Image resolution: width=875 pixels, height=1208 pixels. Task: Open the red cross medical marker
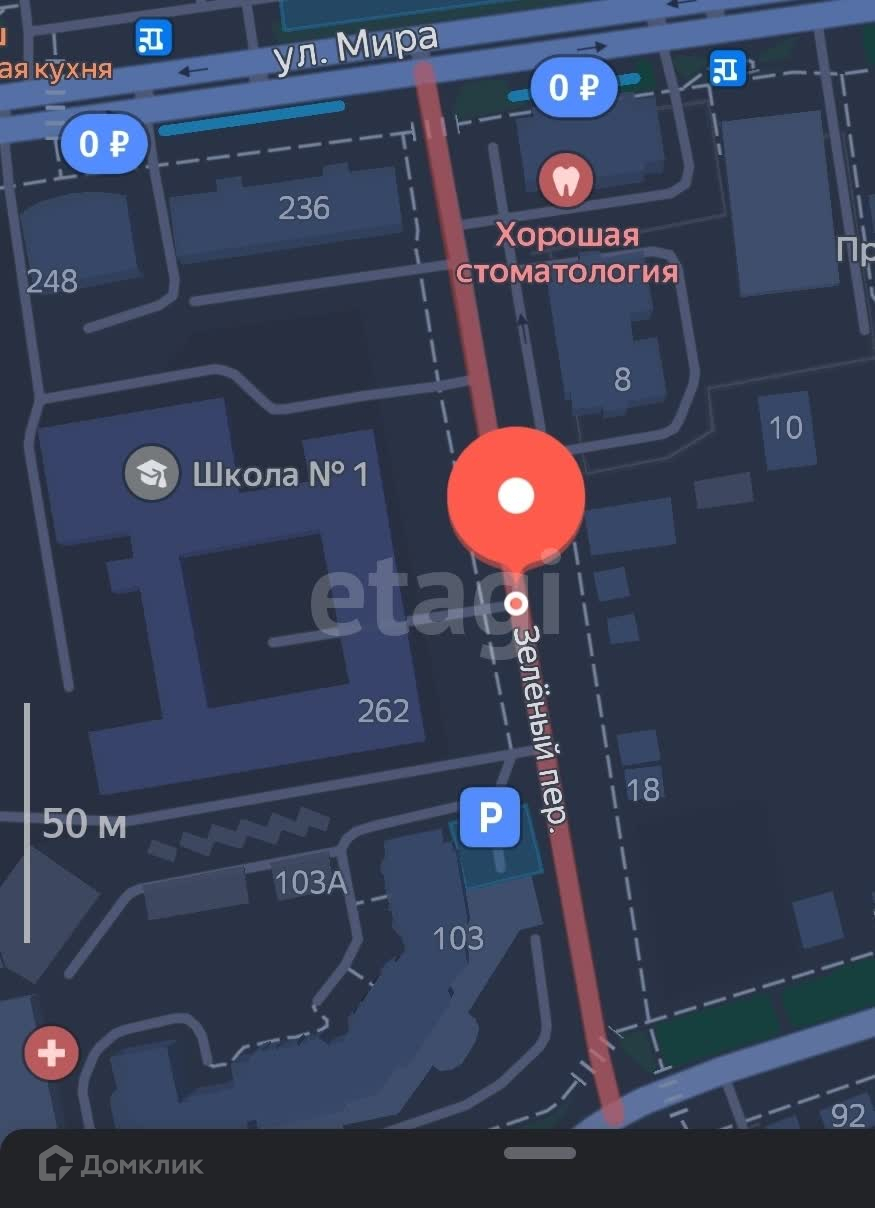(51, 1053)
